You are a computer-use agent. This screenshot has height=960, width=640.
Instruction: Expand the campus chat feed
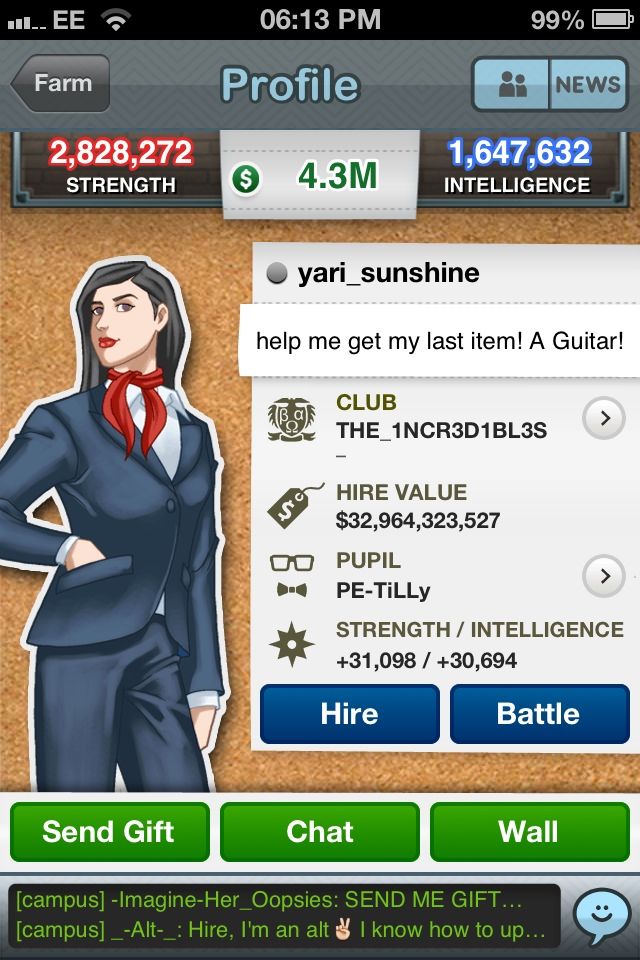tap(284, 915)
